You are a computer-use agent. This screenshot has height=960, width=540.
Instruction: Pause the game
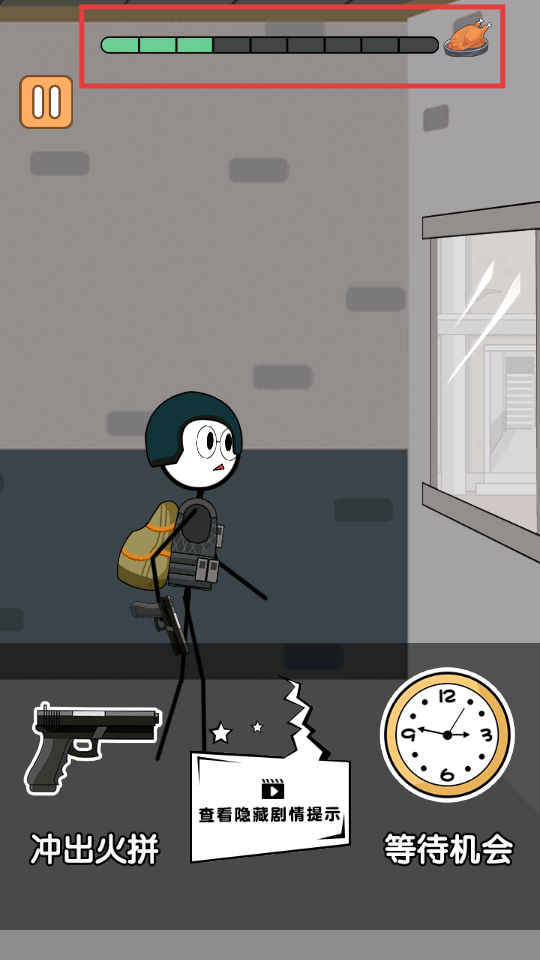point(46,102)
